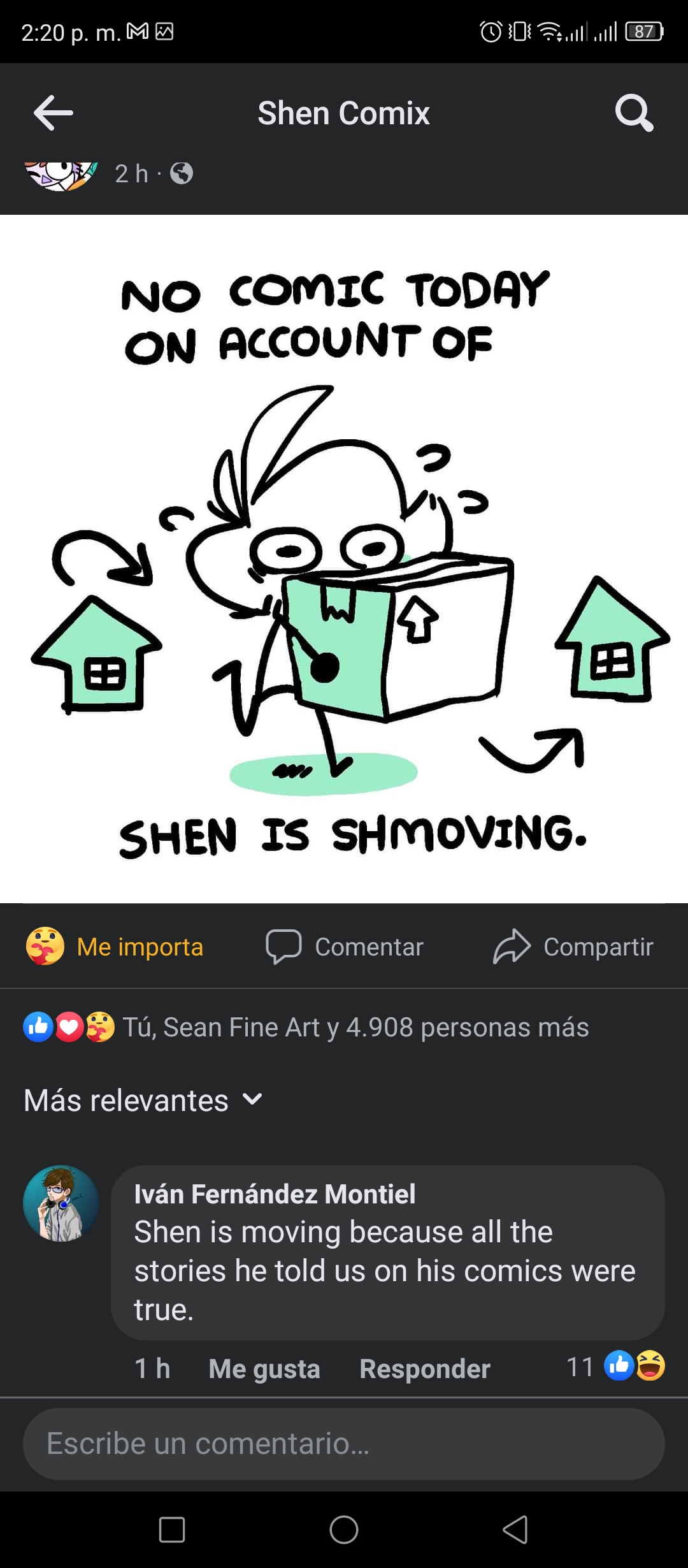Expand the Más relevantes comment sorting
The width and height of the screenshot is (688, 1568).
pyautogui.click(x=143, y=1100)
